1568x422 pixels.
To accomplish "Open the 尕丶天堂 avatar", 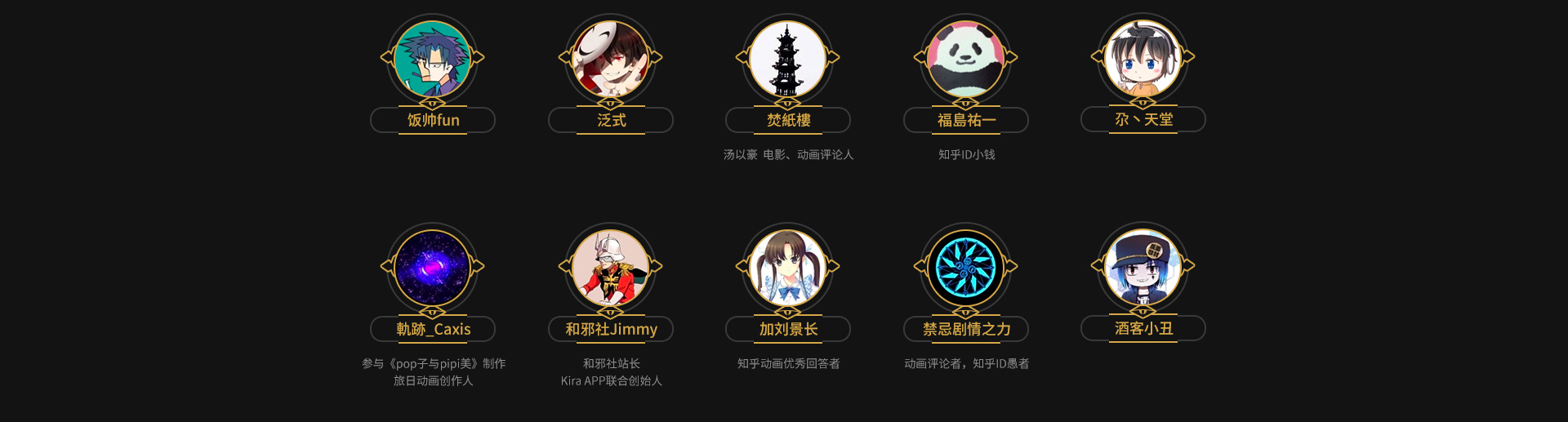I will click(1143, 58).
